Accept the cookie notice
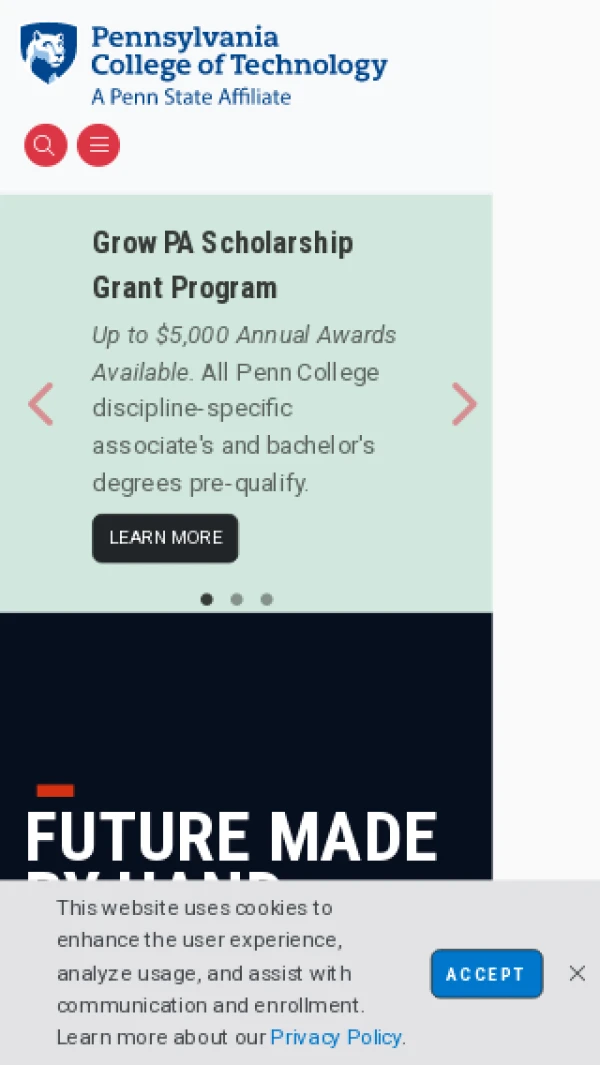 click(487, 974)
